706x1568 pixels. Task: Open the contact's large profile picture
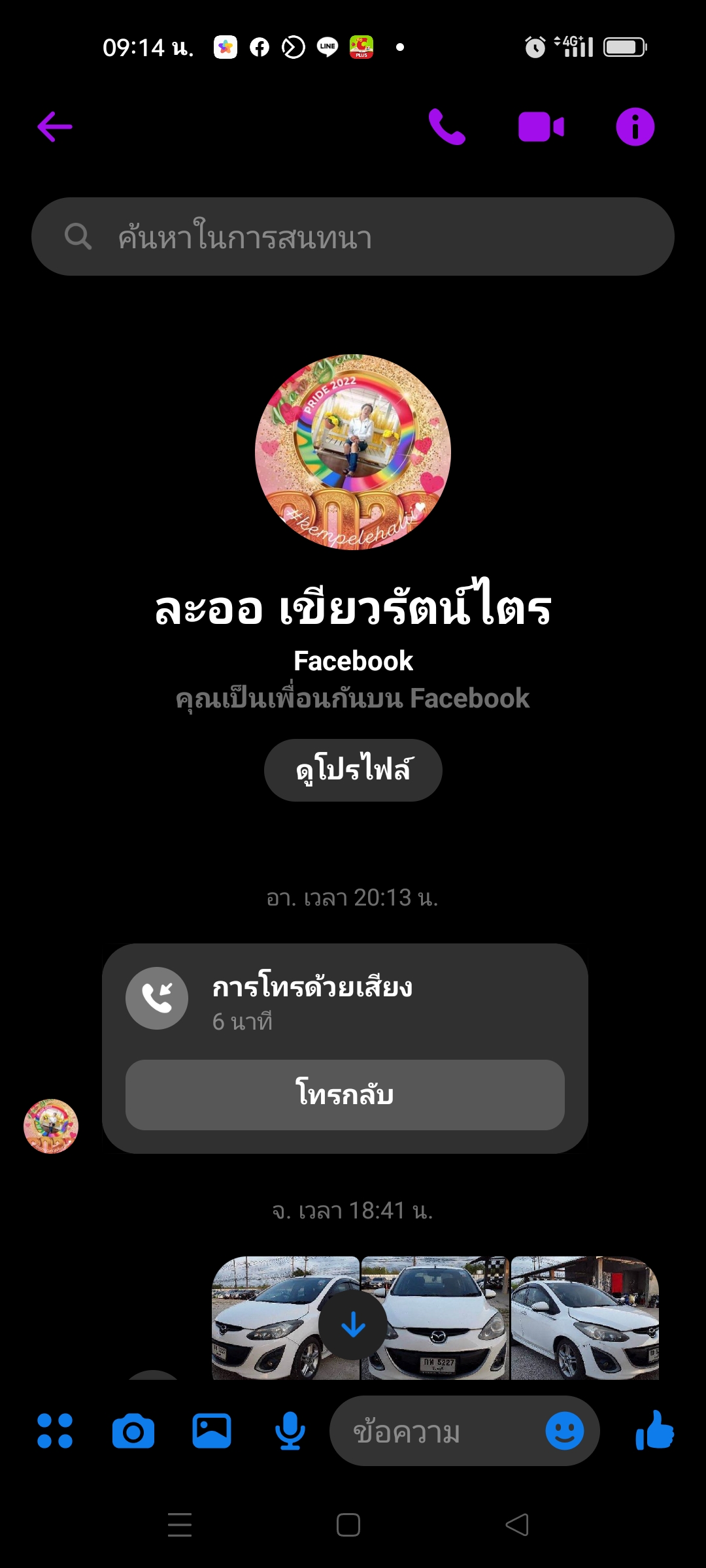tap(353, 452)
